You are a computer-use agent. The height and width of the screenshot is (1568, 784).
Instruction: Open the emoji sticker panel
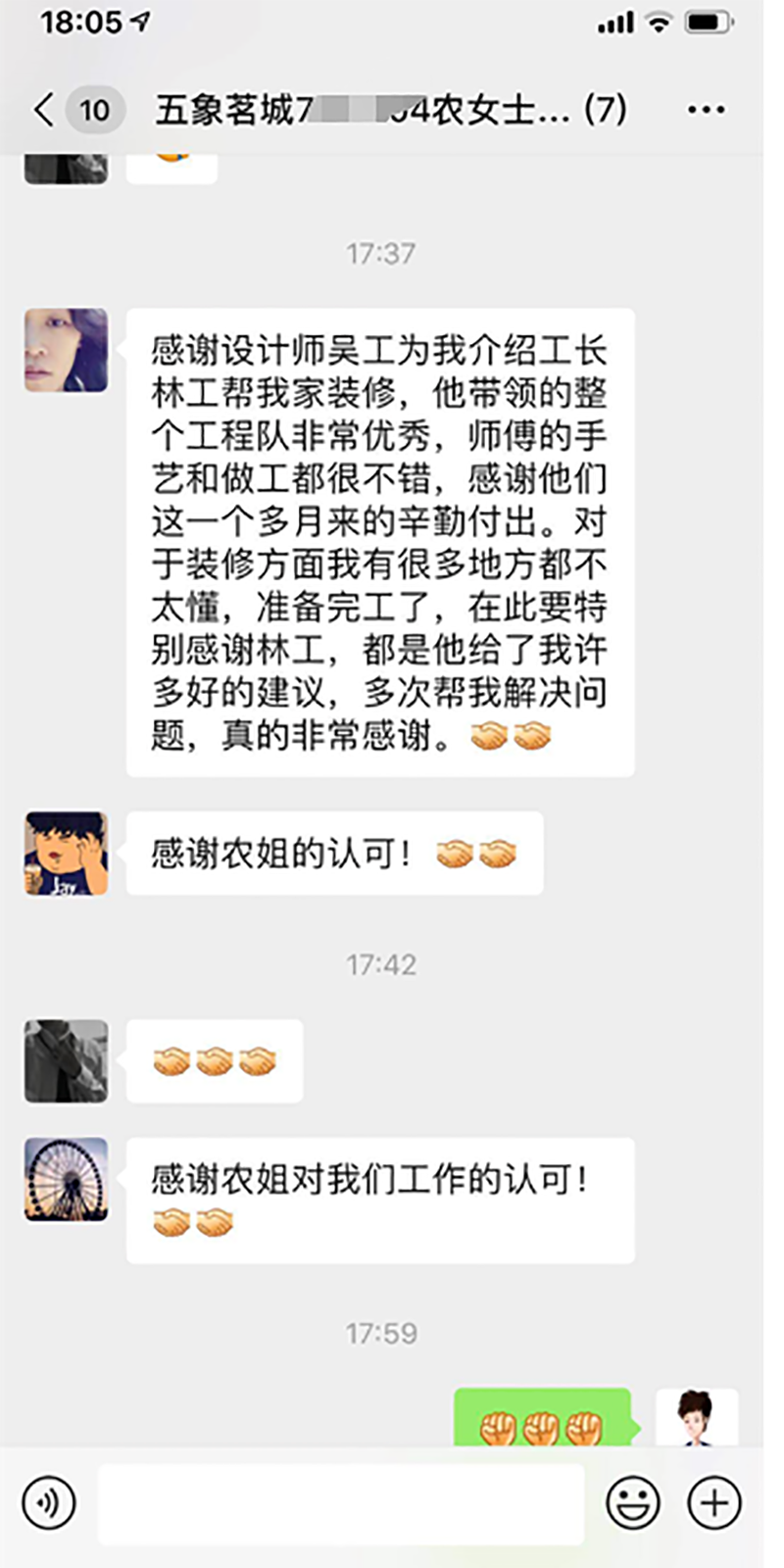tap(633, 1502)
